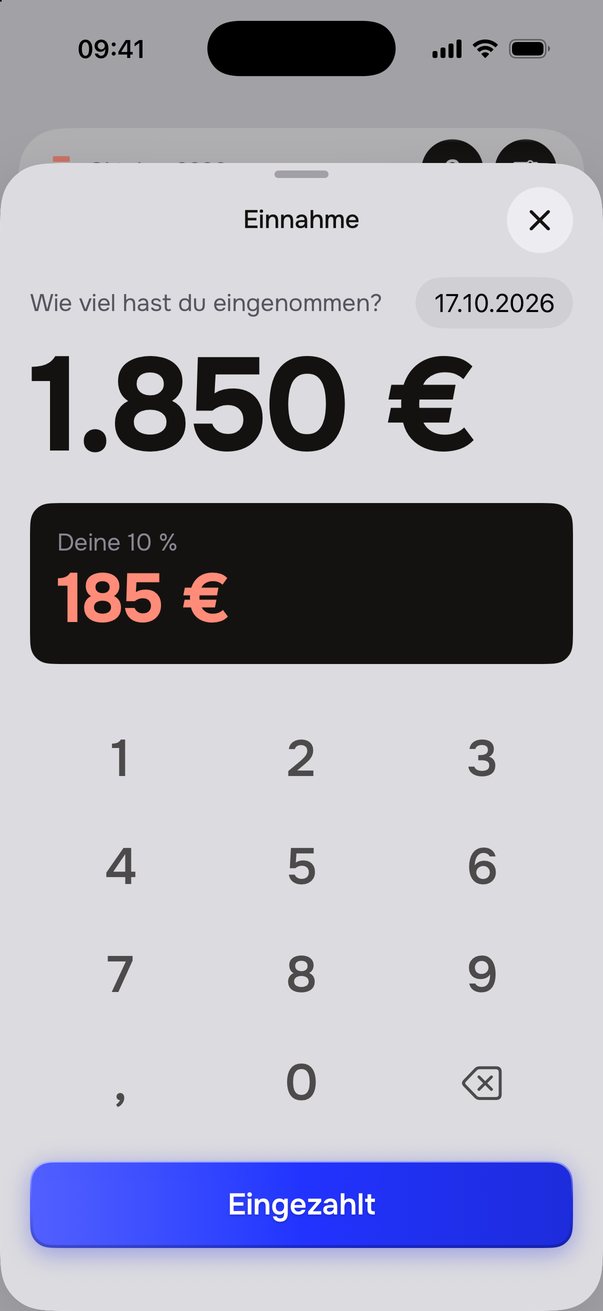Tap number 8 on the keypad
This screenshot has height=1311, width=603.
301,974
